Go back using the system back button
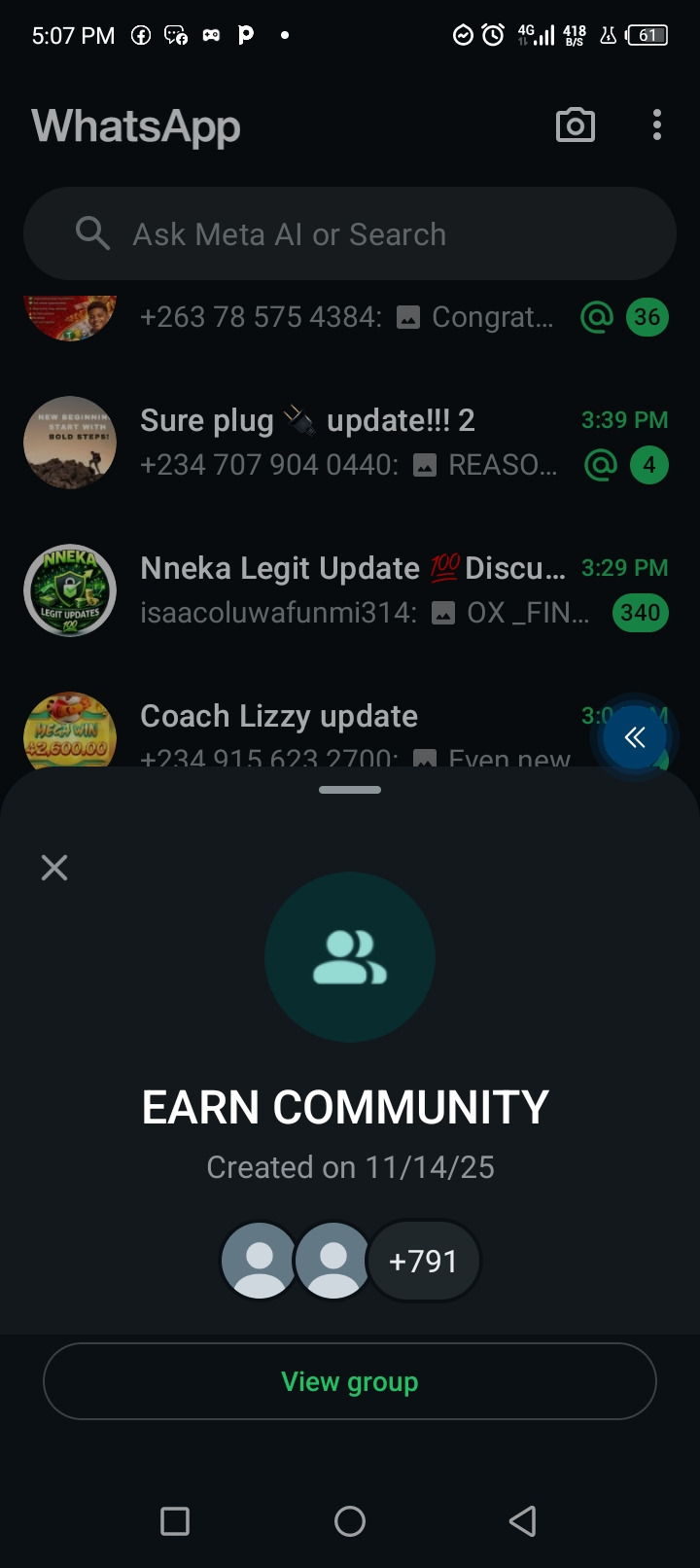 (523, 1520)
